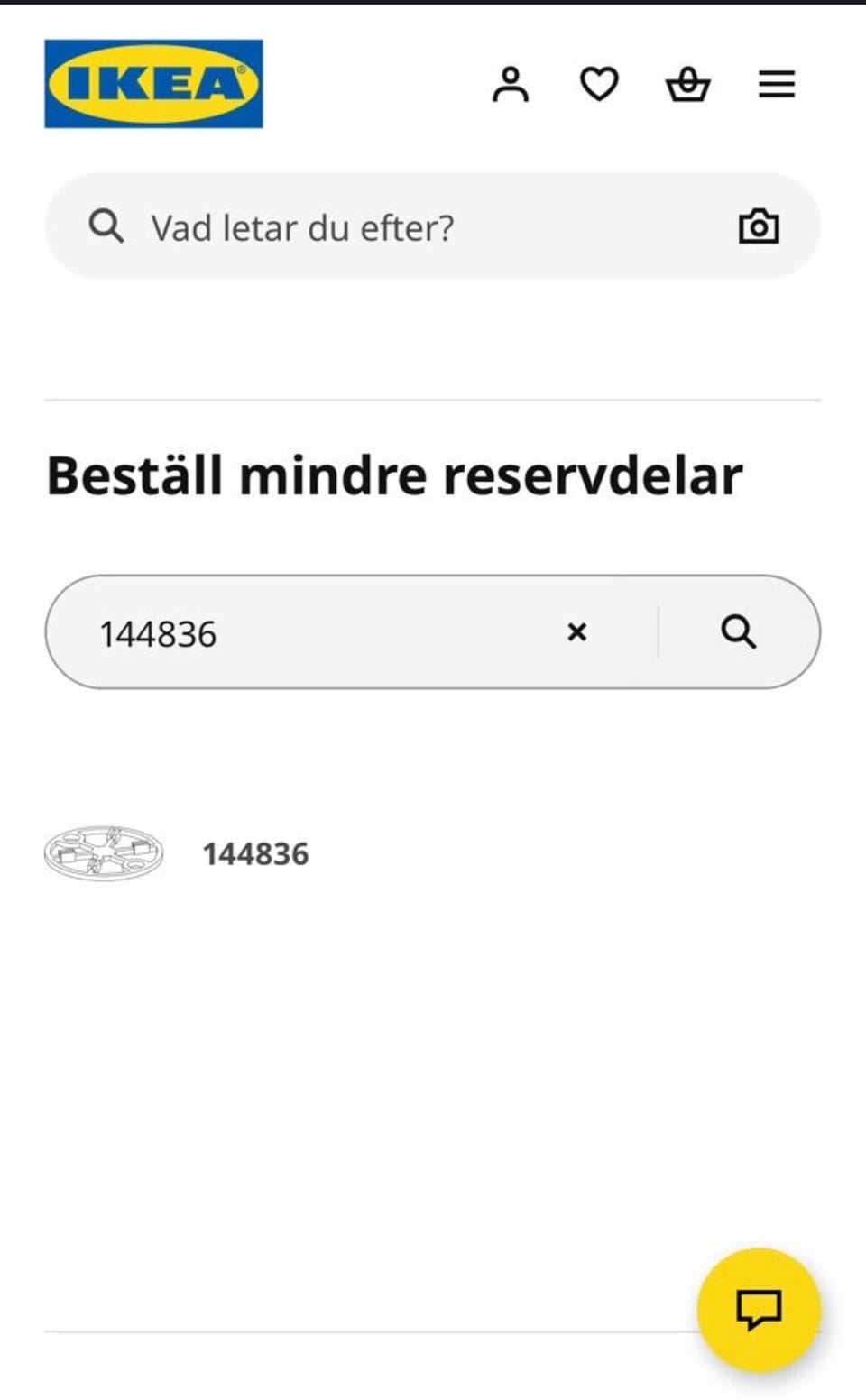Open the shopping basket
Viewport: 866px width, 1400px height.
coord(687,85)
